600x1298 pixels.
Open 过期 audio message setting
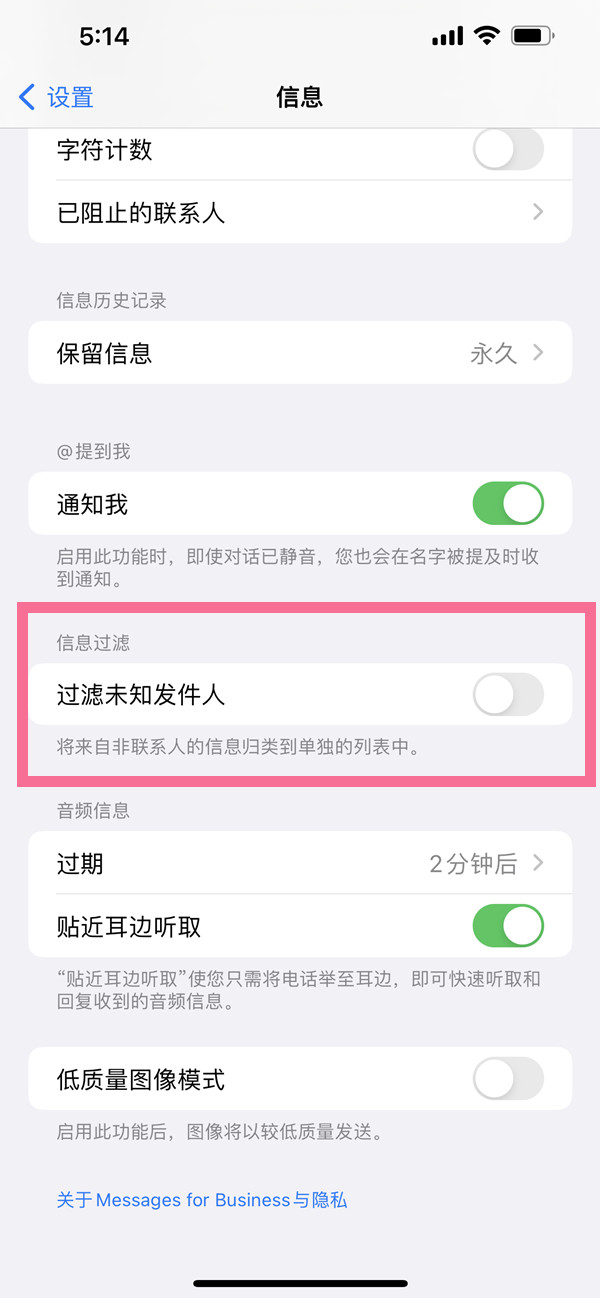click(300, 864)
